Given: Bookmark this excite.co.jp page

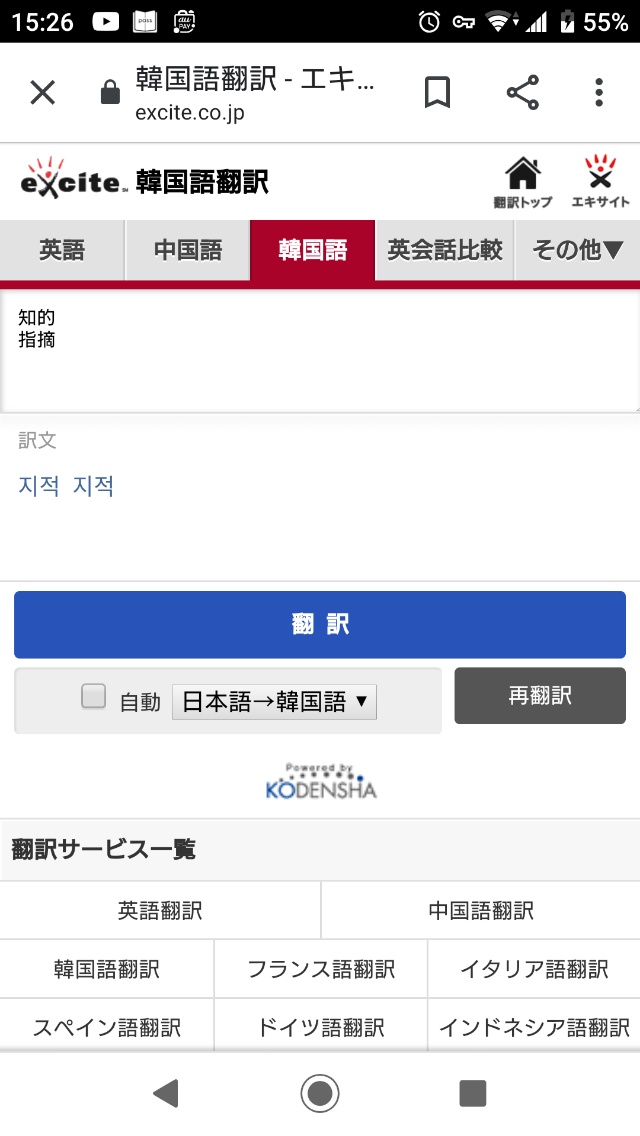Looking at the screenshot, I should click(x=437, y=93).
